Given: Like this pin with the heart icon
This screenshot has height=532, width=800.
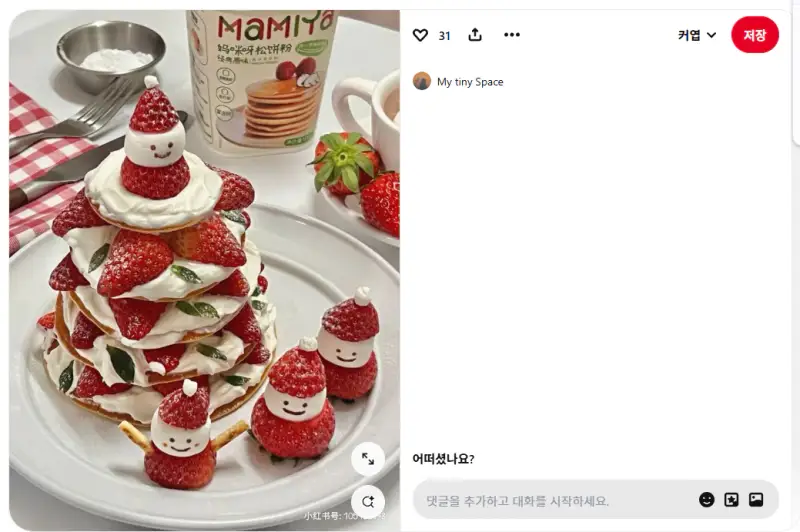Looking at the screenshot, I should click(420, 35).
